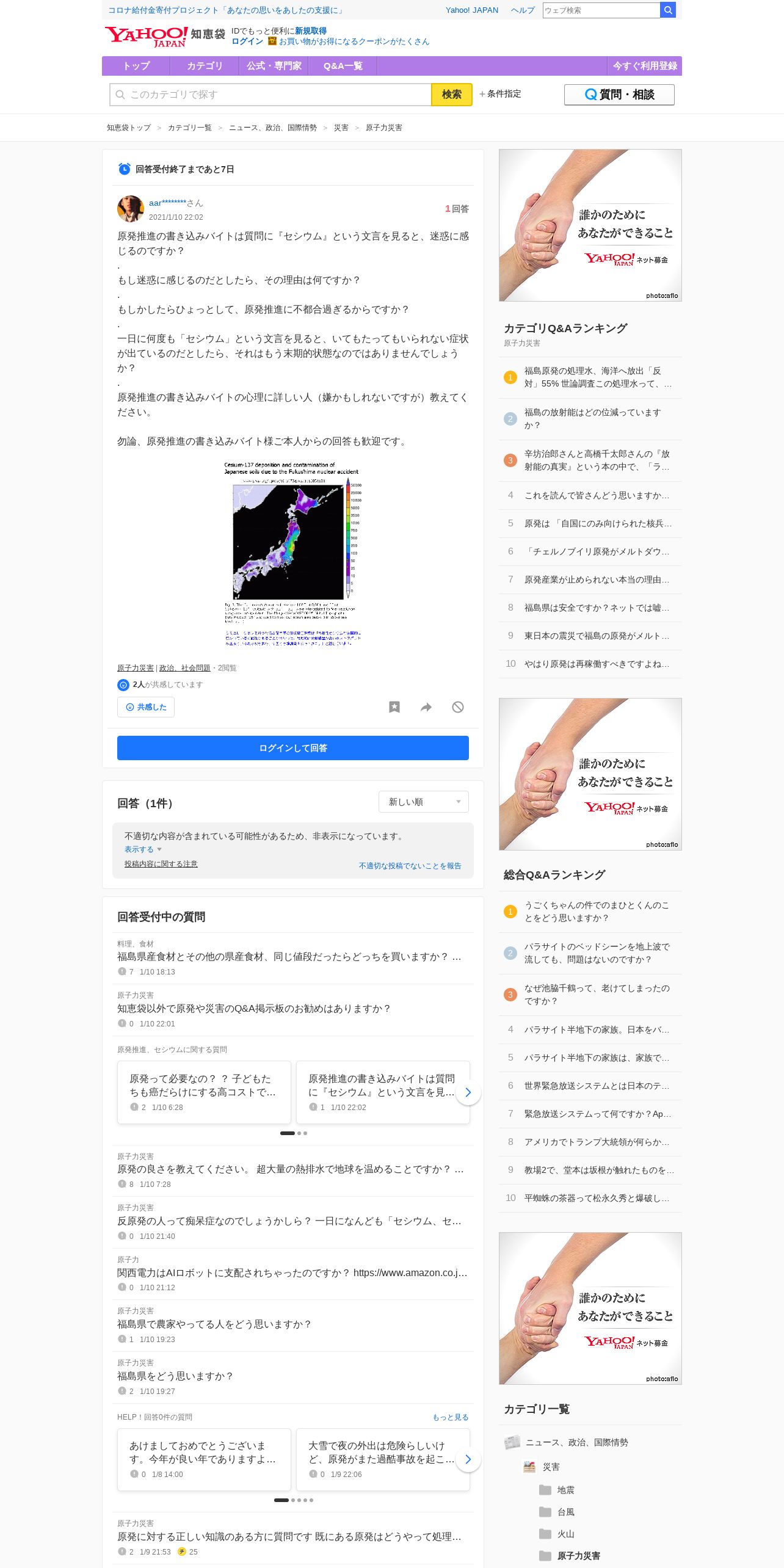Open the カテゴリ tab
The height and width of the screenshot is (1568, 784).
(x=205, y=66)
